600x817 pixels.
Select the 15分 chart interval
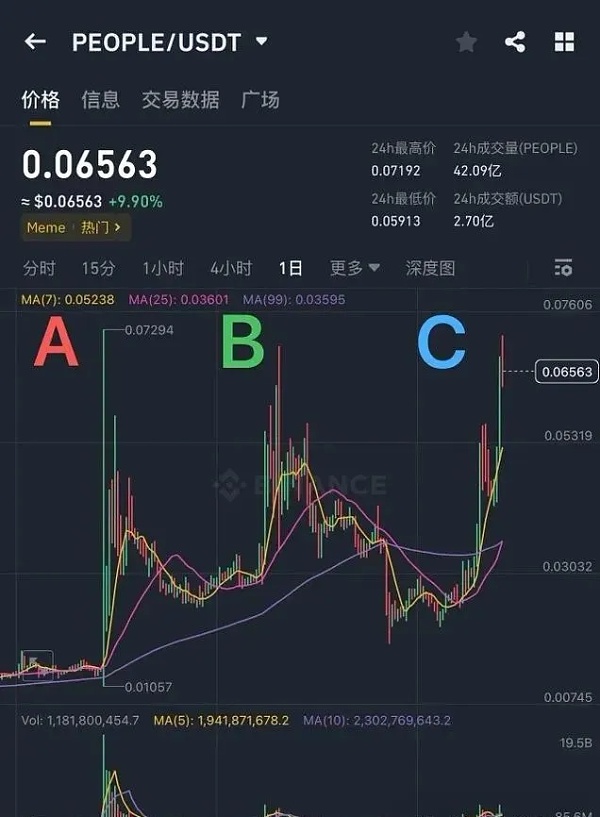pyautogui.click(x=98, y=268)
